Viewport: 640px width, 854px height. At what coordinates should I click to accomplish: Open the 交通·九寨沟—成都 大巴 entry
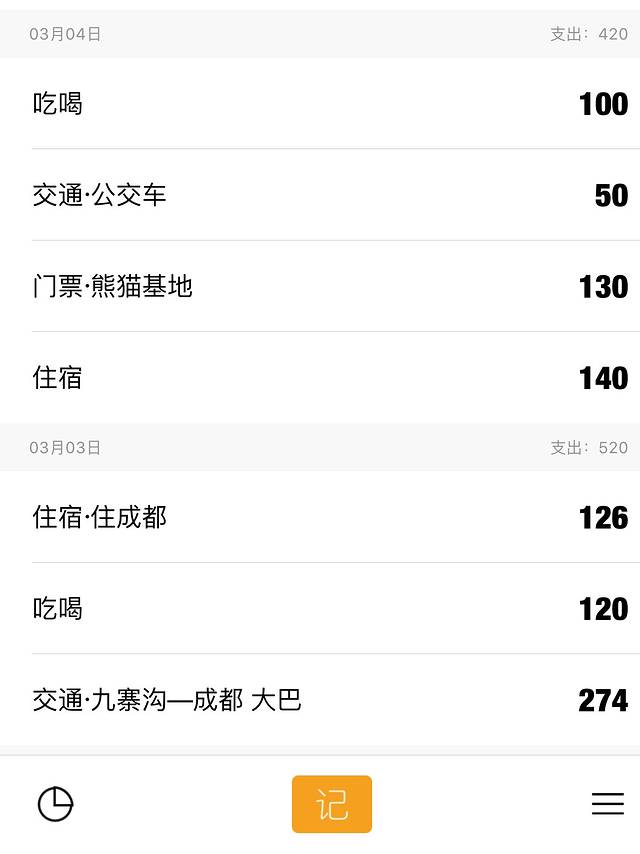pos(320,700)
